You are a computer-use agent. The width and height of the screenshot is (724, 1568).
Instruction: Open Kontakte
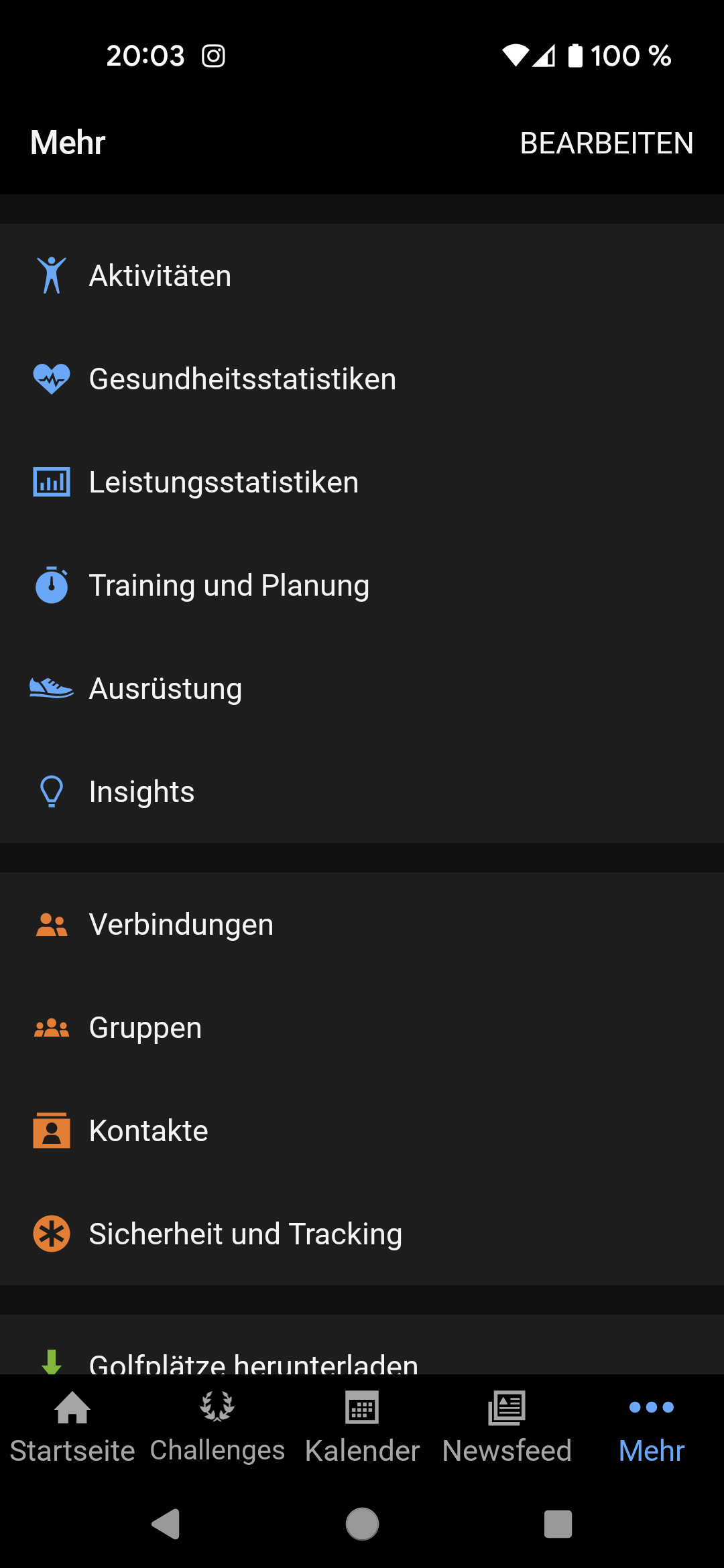point(362,1130)
